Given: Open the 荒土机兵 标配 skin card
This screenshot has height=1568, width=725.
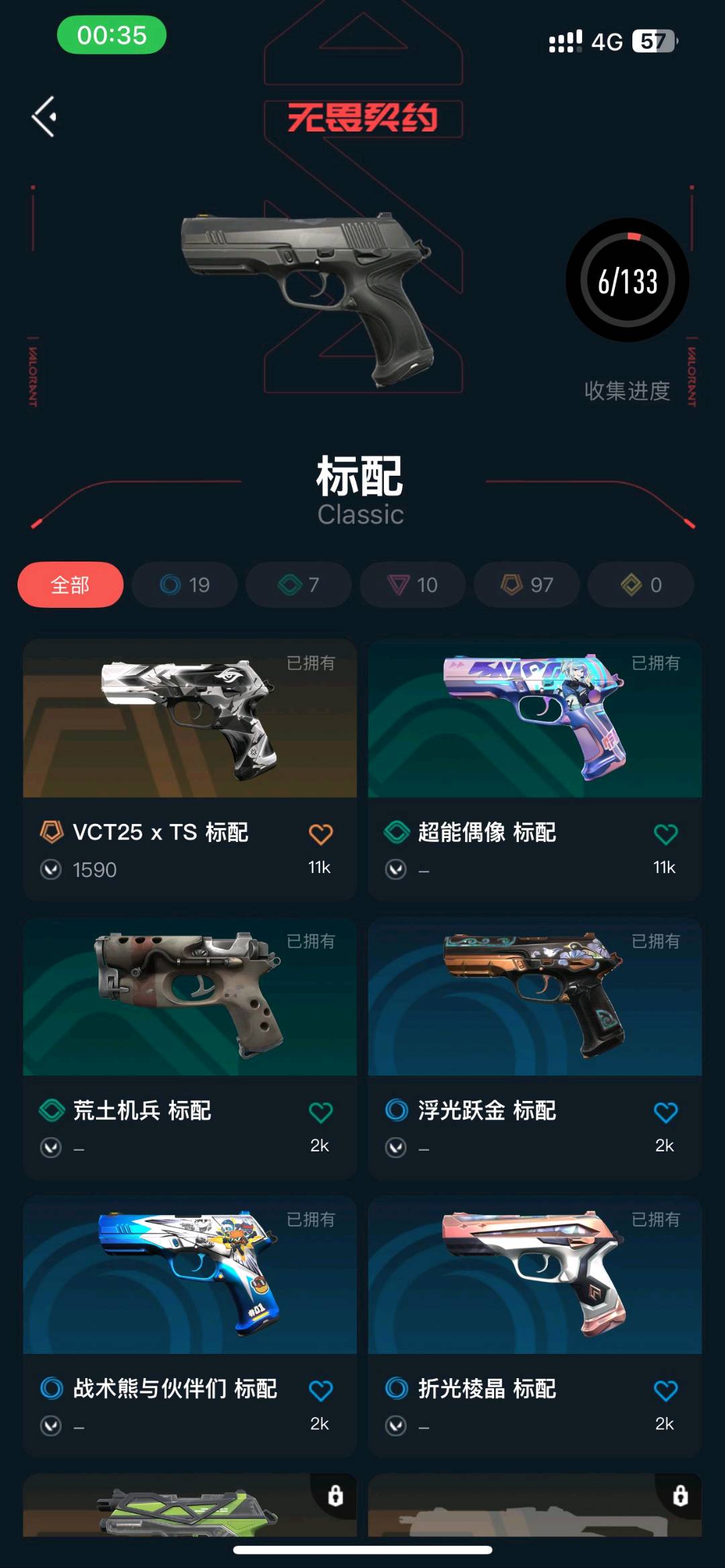Looking at the screenshot, I should tap(190, 998).
